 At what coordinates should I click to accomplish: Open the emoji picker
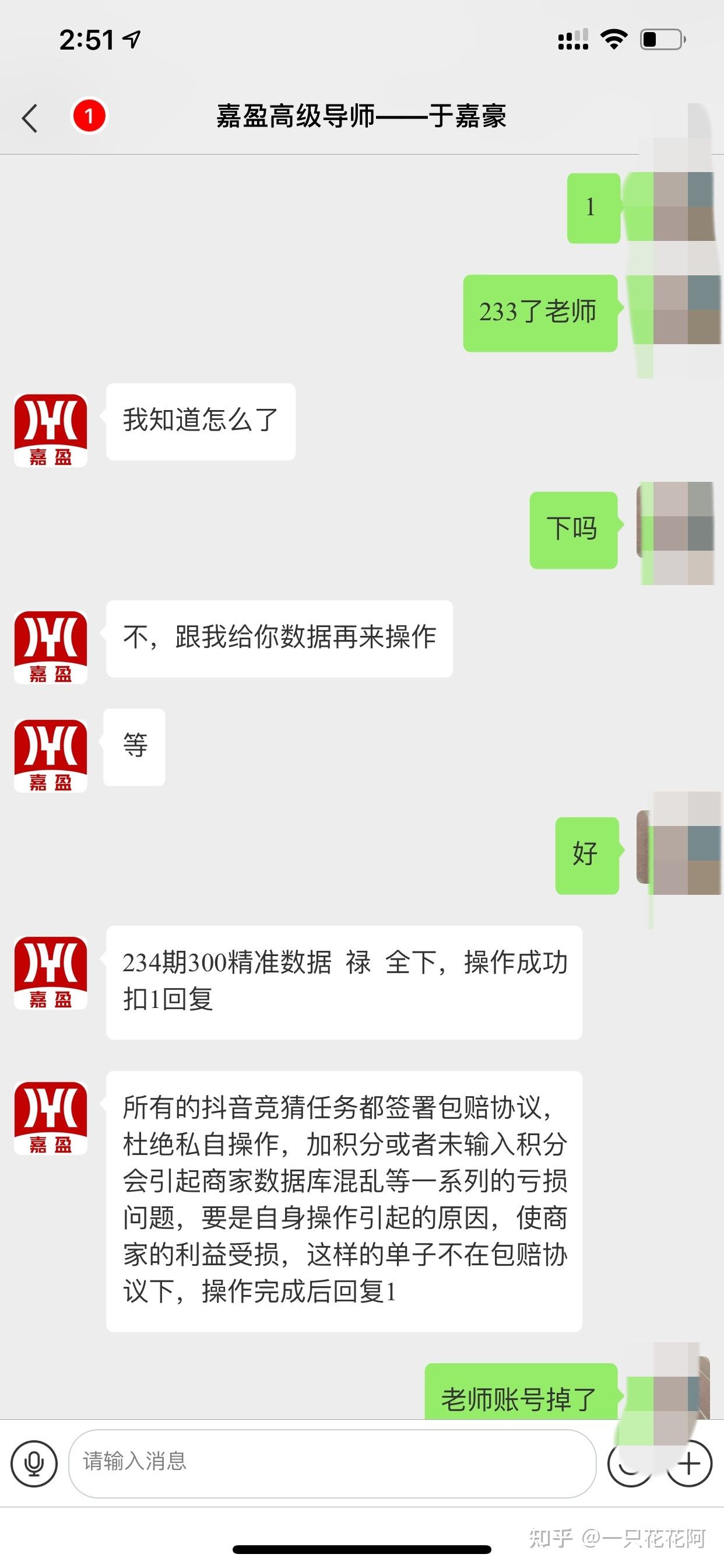[x=630, y=1465]
